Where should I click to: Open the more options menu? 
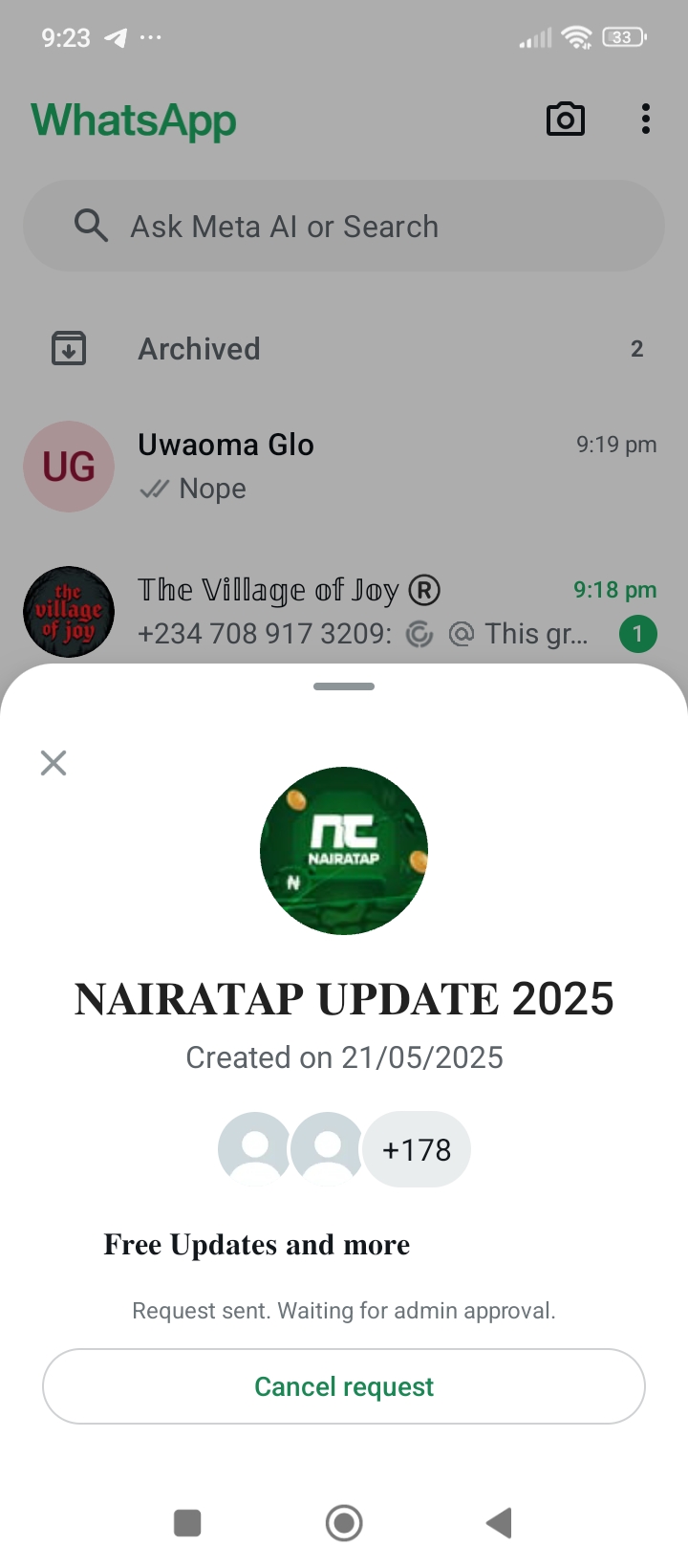pyautogui.click(x=646, y=120)
